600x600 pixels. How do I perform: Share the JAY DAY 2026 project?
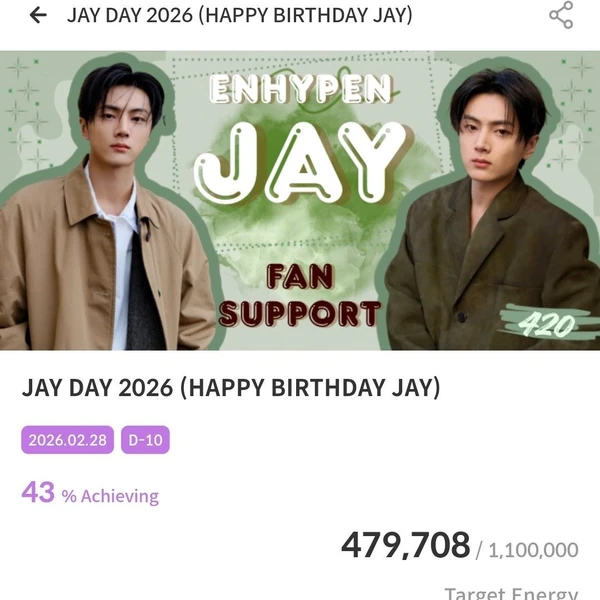(561, 16)
